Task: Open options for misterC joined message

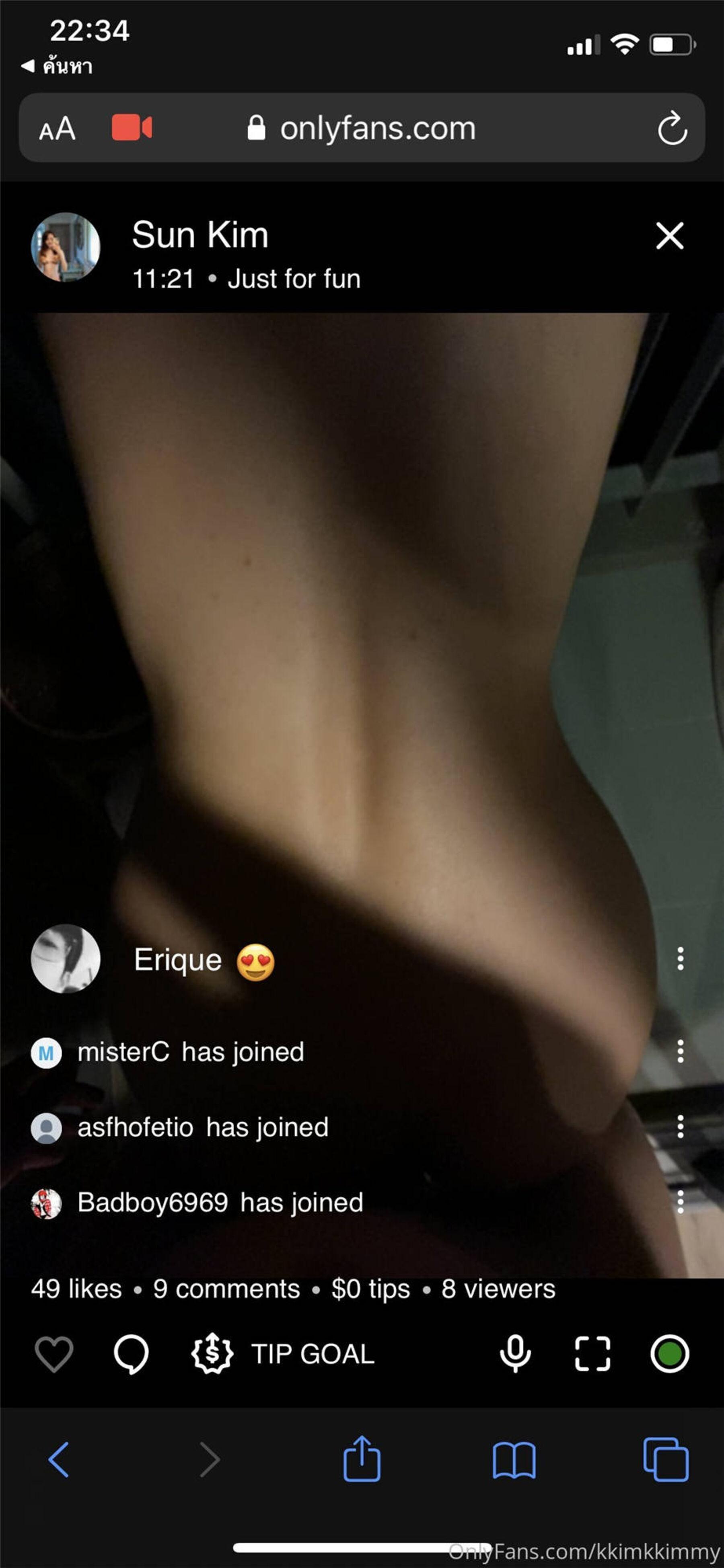Action: pos(680,1051)
